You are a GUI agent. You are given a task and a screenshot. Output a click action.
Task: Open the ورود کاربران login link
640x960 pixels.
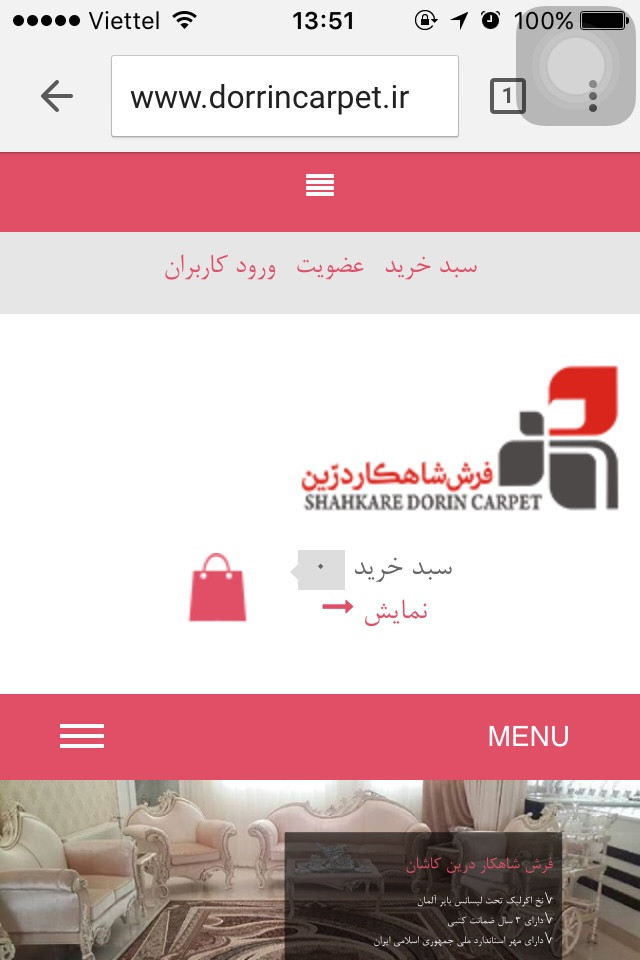tap(220, 266)
